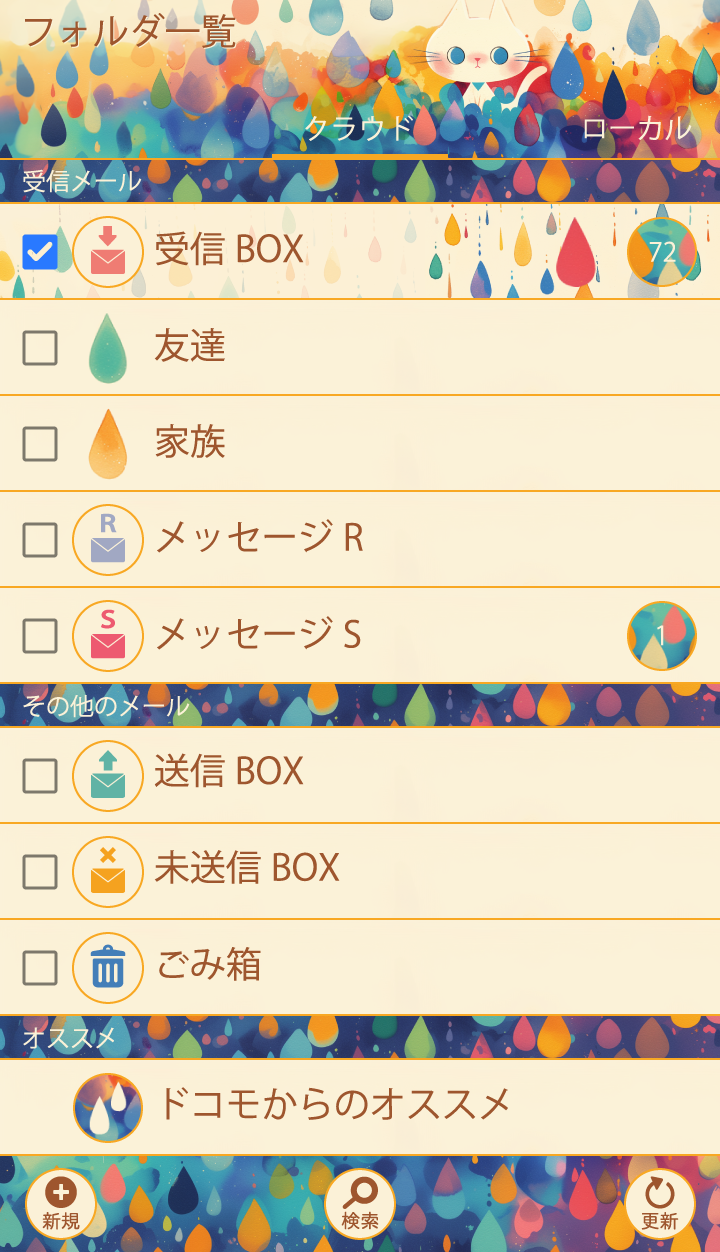The height and width of the screenshot is (1252, 720).
Task: Select the 家族 folder checkbox
Action: coord(40,444)
